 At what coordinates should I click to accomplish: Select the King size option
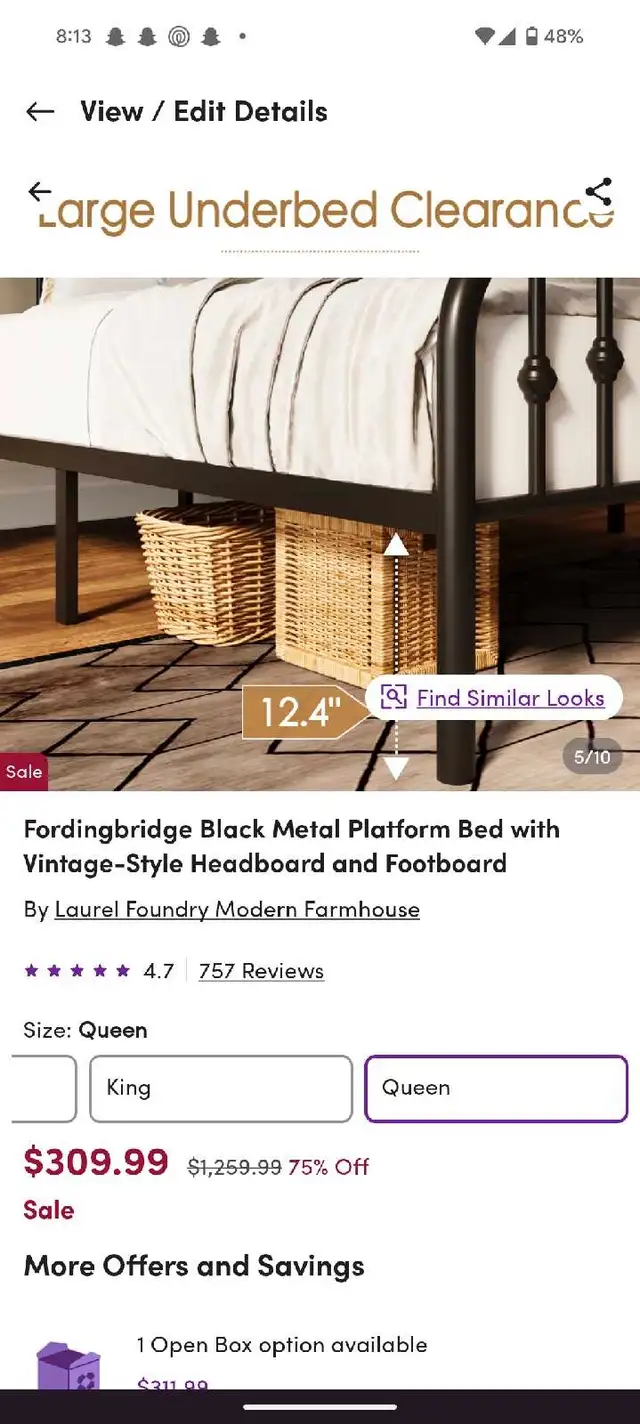[221, 1088]
